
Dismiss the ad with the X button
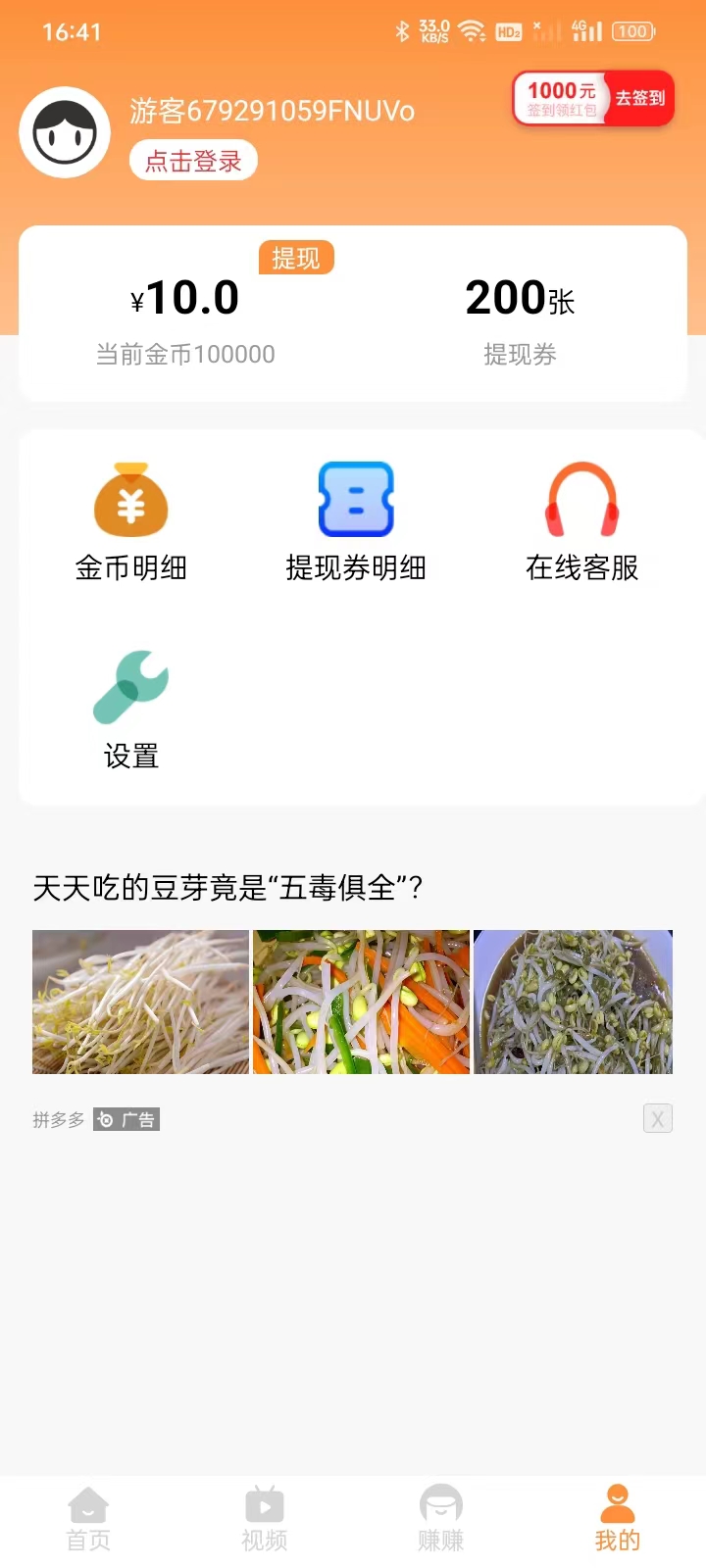657,1118
